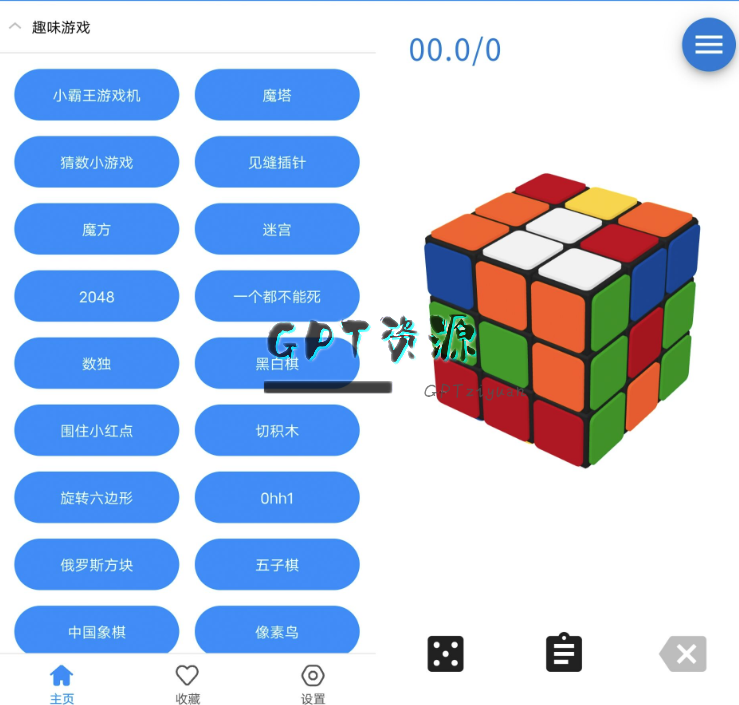Screen dimensions: 739x705
Task: Open 围住小红点
Action: (97, 430)
